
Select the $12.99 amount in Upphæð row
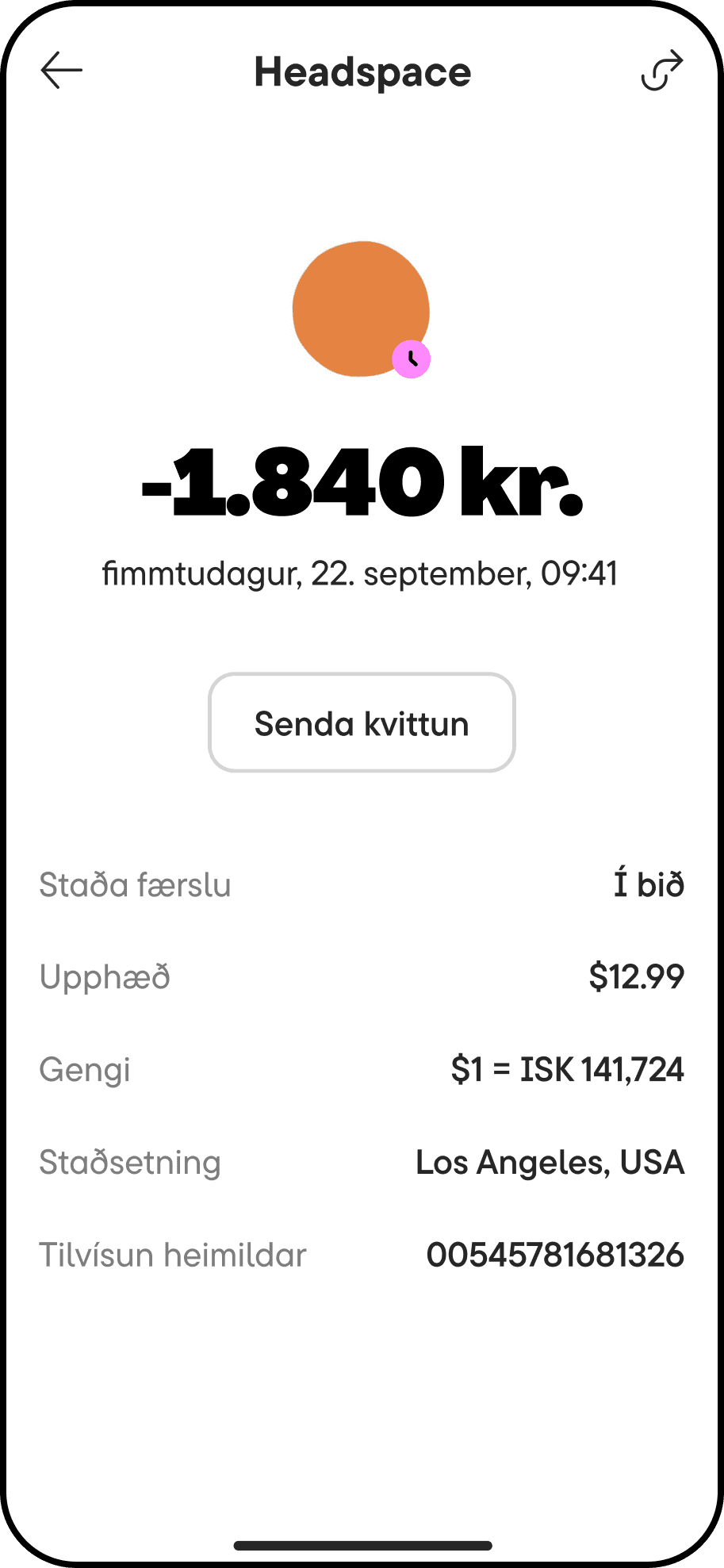coord(637,976)
